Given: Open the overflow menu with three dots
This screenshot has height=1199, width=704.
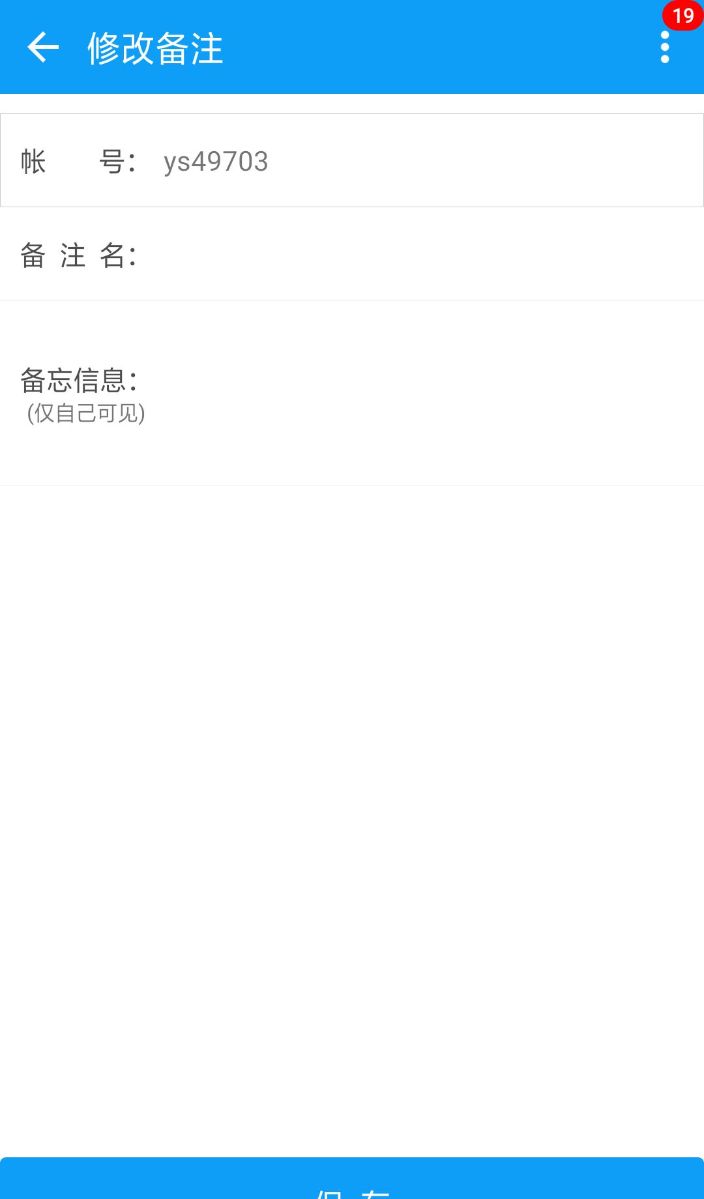Looking at the screenshot, I should point(664,47).
